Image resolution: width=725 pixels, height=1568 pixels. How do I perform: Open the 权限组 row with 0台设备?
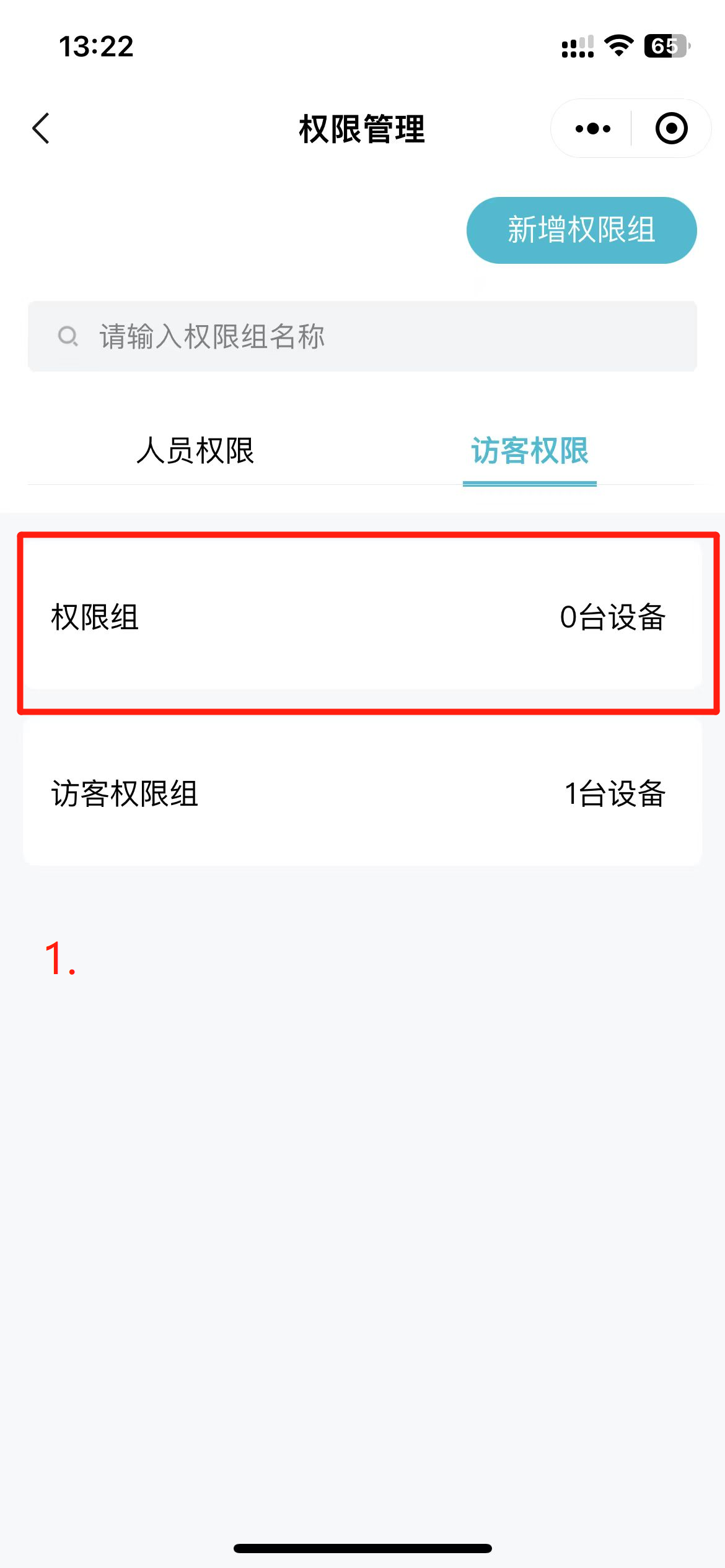[x=362, y=617]
